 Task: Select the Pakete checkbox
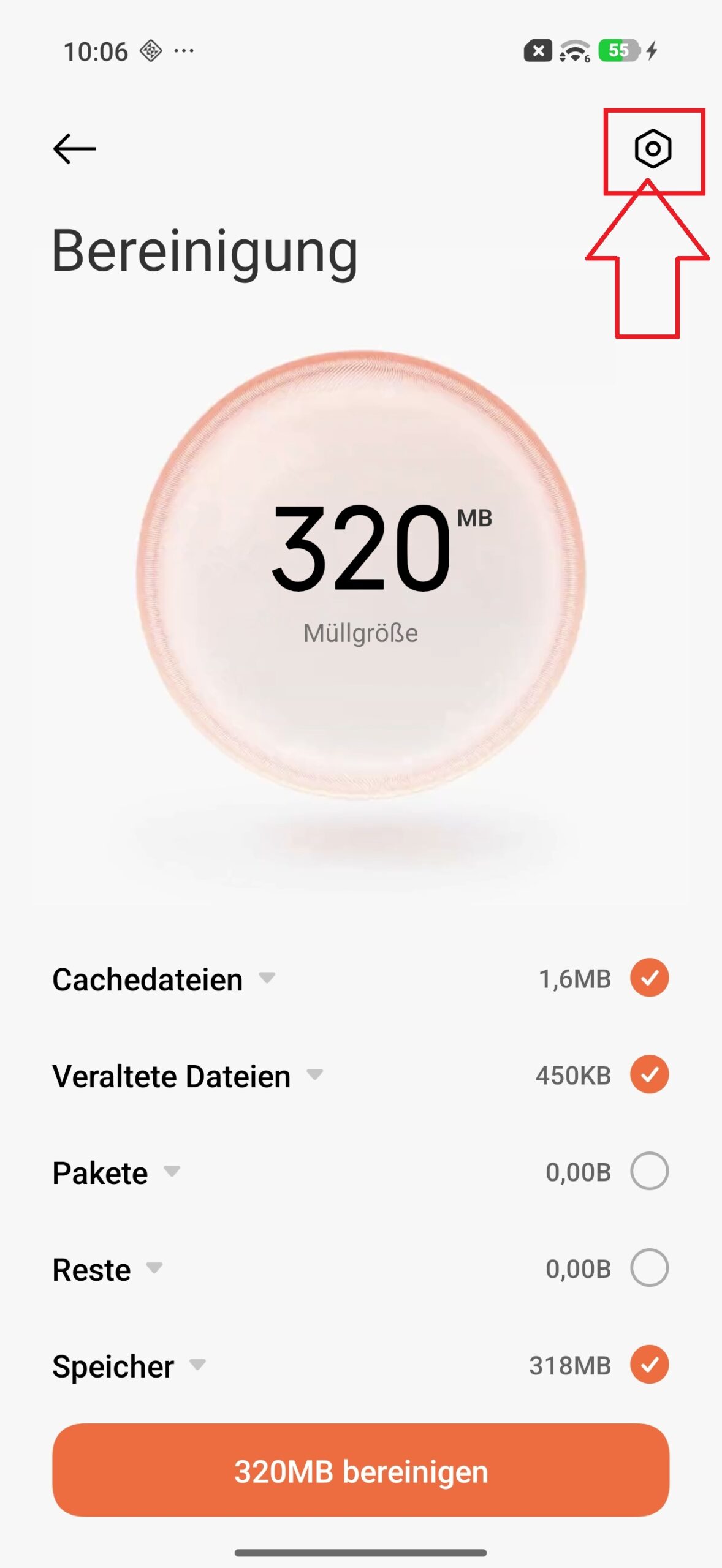(x=649, y=1171)
